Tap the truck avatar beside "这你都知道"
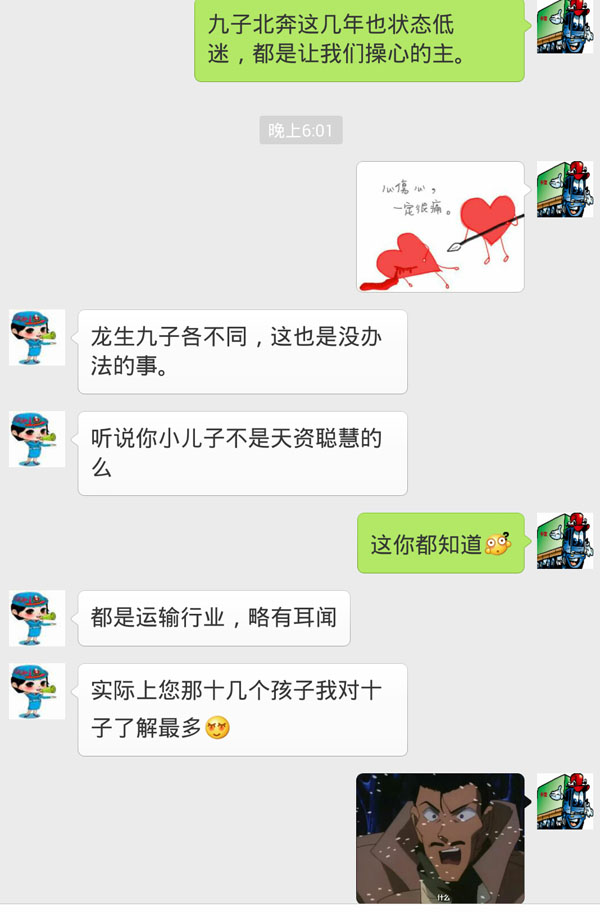Viewport: 600px width, 912px height. pos(565,541)
